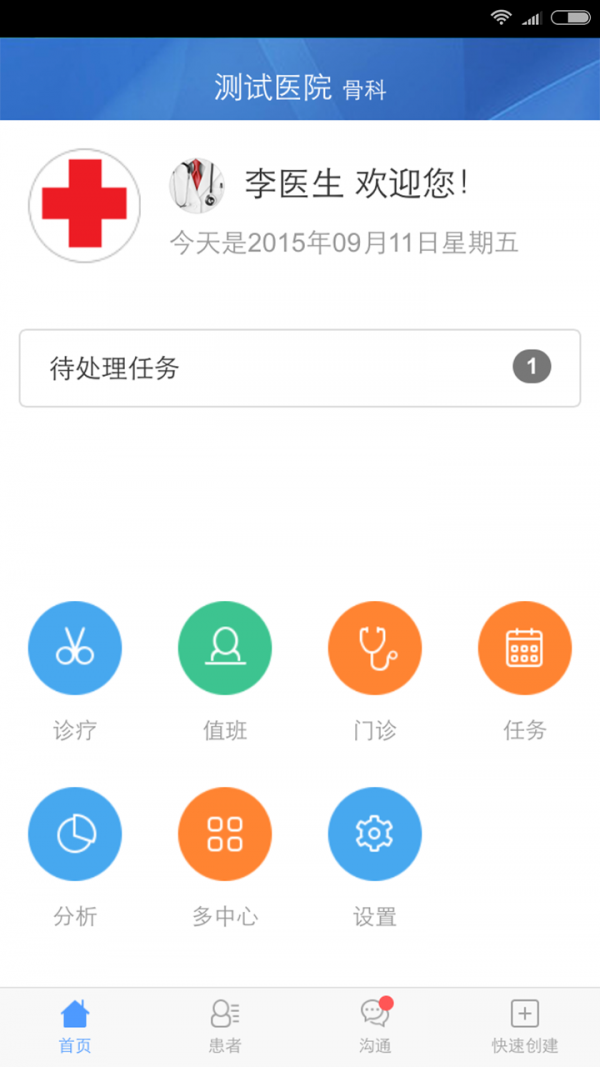Switch to the 患者 tab
Screen dimensions: 600x1067
[225, 1026]
